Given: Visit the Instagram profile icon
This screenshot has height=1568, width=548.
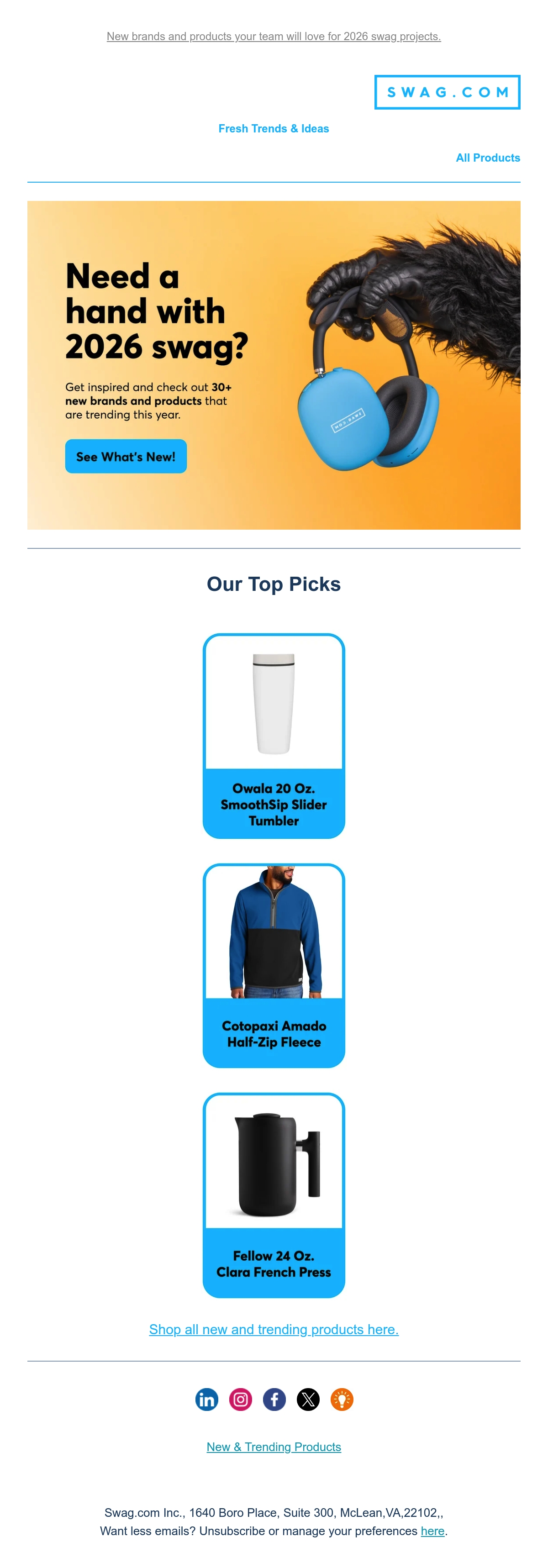Looking at the screenshot, I should [x=241, y=1400].
